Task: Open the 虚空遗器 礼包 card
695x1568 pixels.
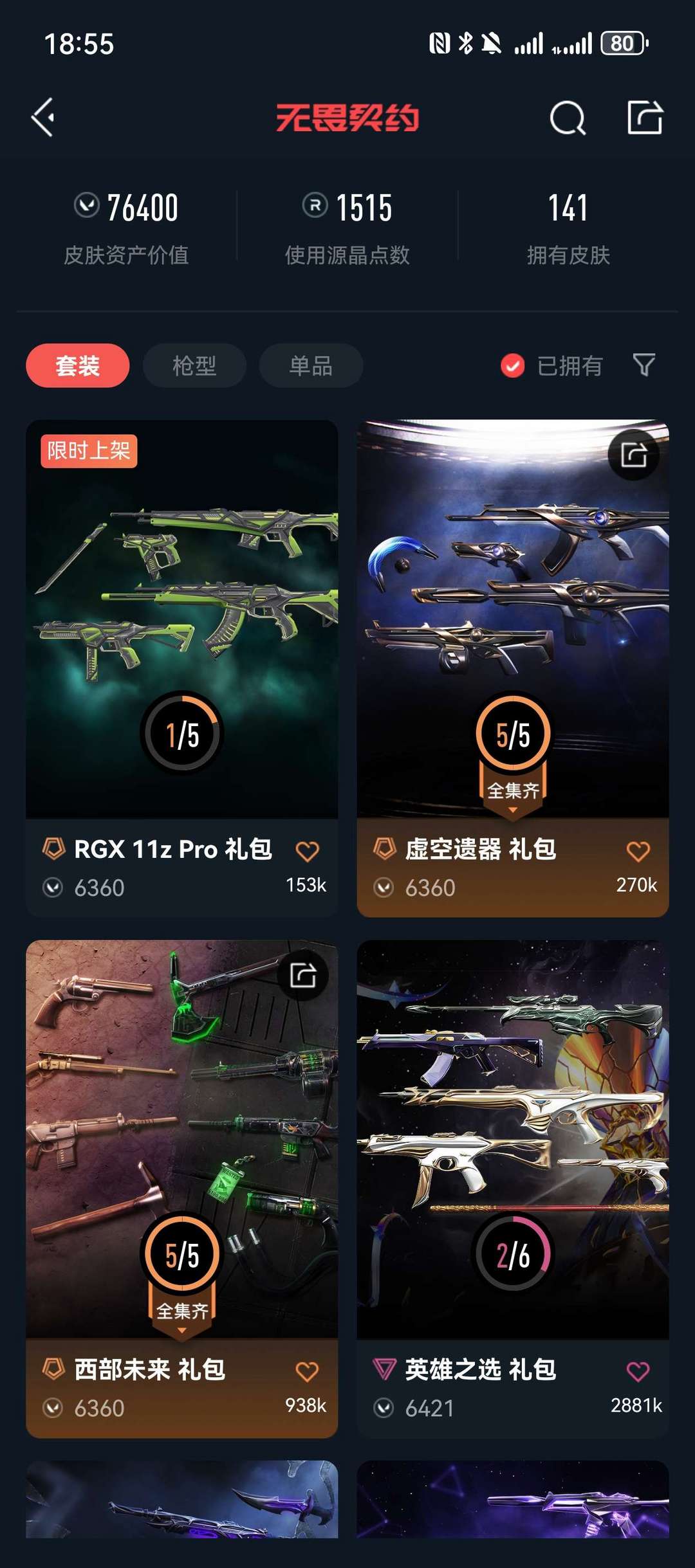Action: pos(513,668)
